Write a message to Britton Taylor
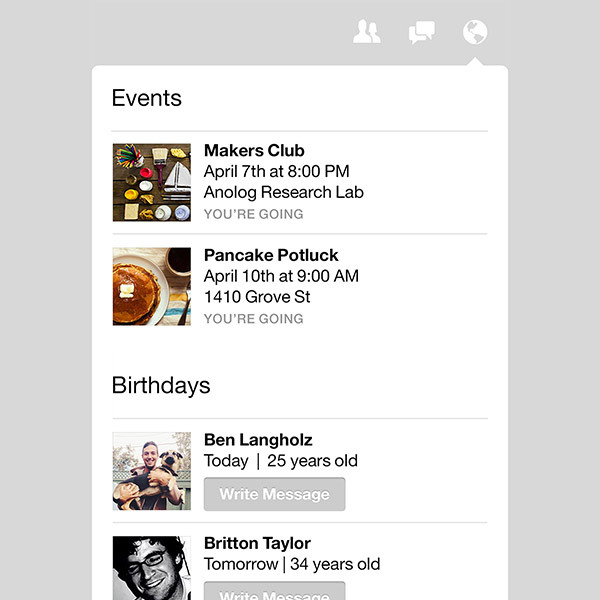600x600 pixels. (274, 591)
